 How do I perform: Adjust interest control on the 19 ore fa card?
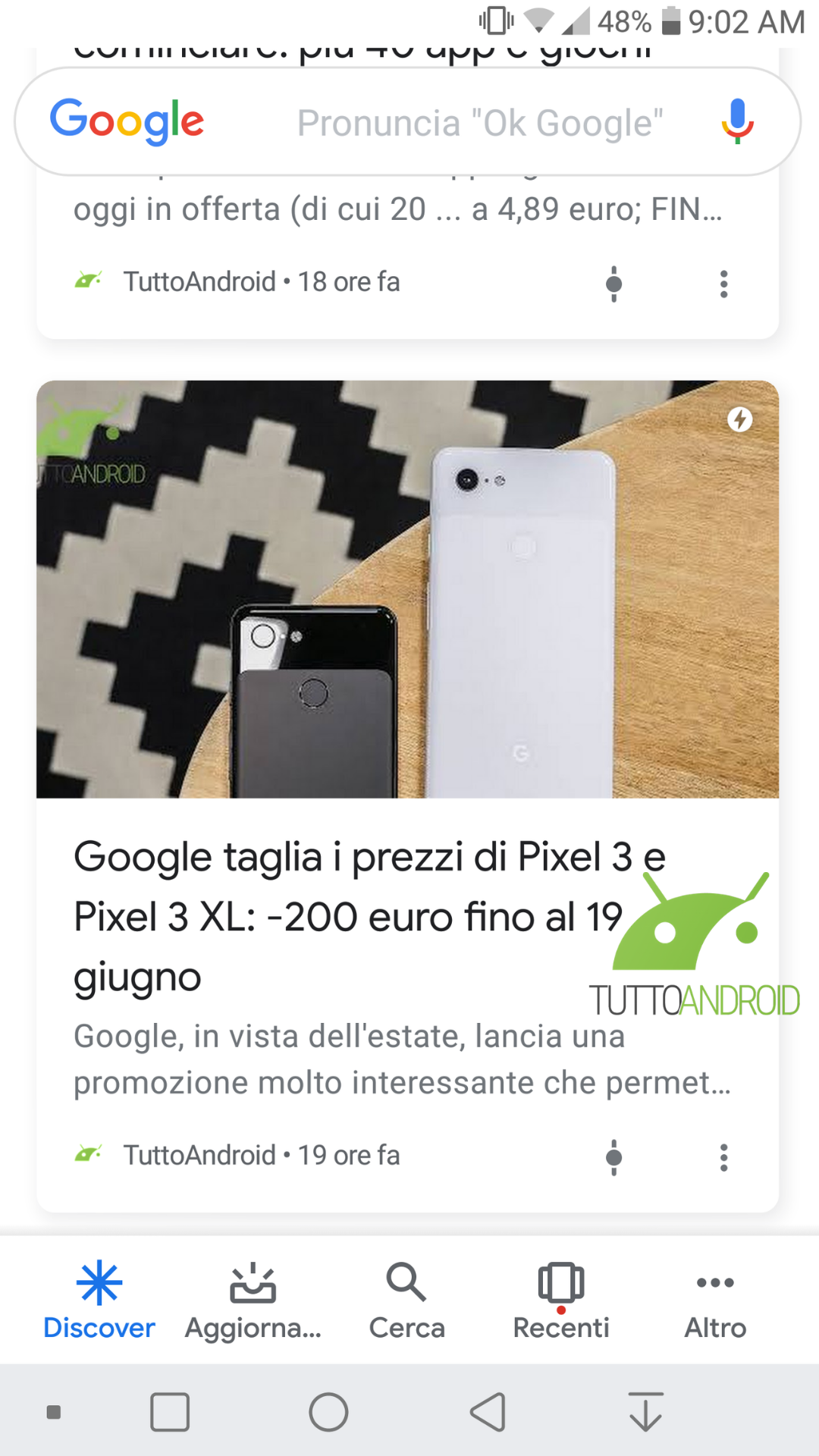click(614, 1157)
